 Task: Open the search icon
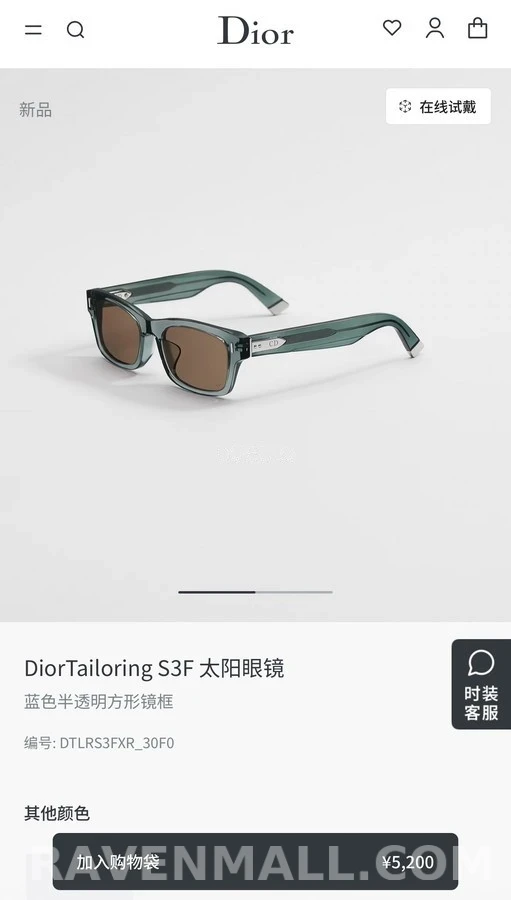click(x=75, y=29)
